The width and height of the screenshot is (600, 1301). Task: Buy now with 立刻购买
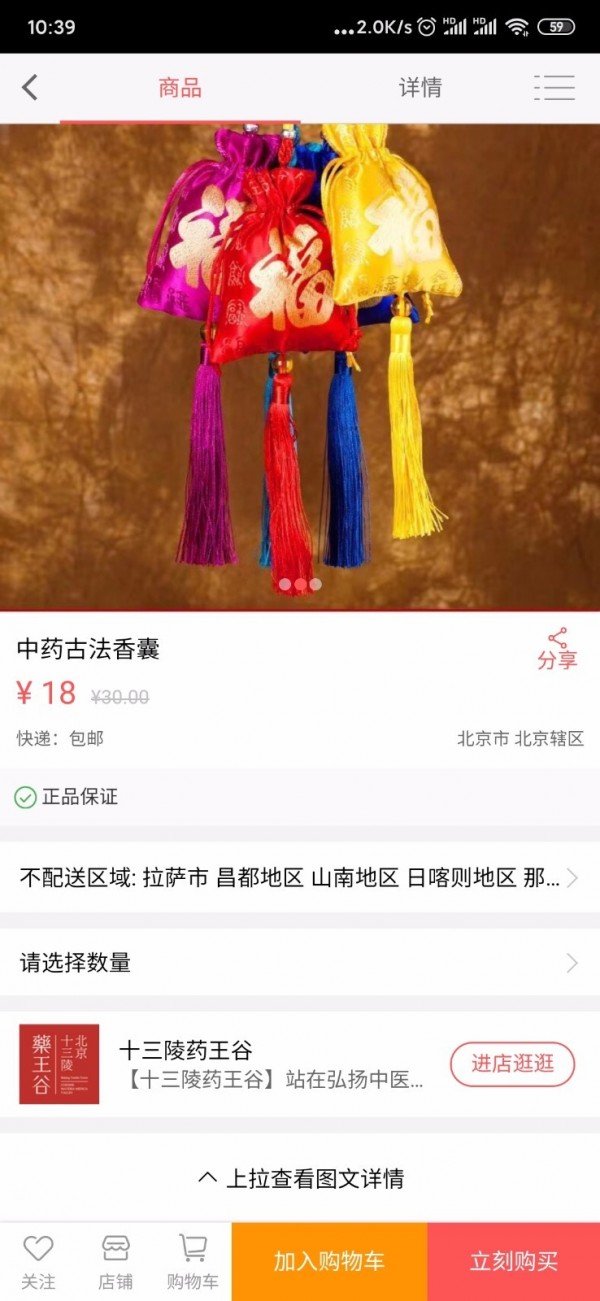pyautogui.click(x=514, y=1262)
